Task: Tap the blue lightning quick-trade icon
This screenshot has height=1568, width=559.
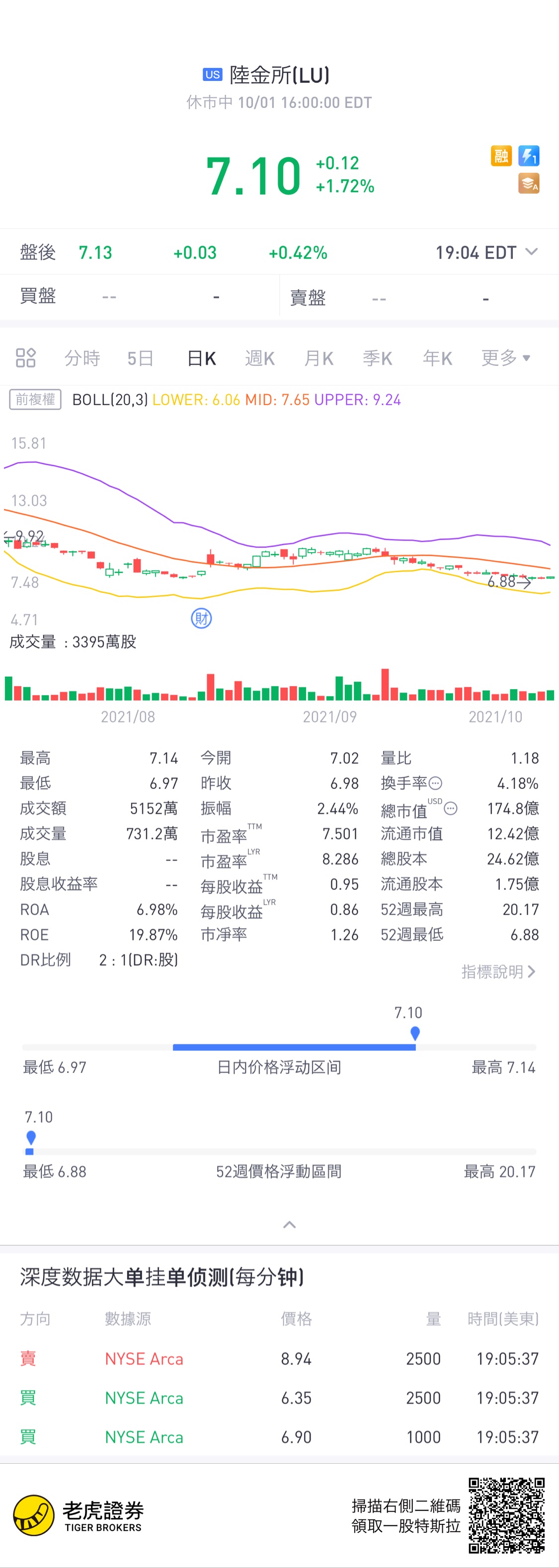Action: tap(529, 156)
